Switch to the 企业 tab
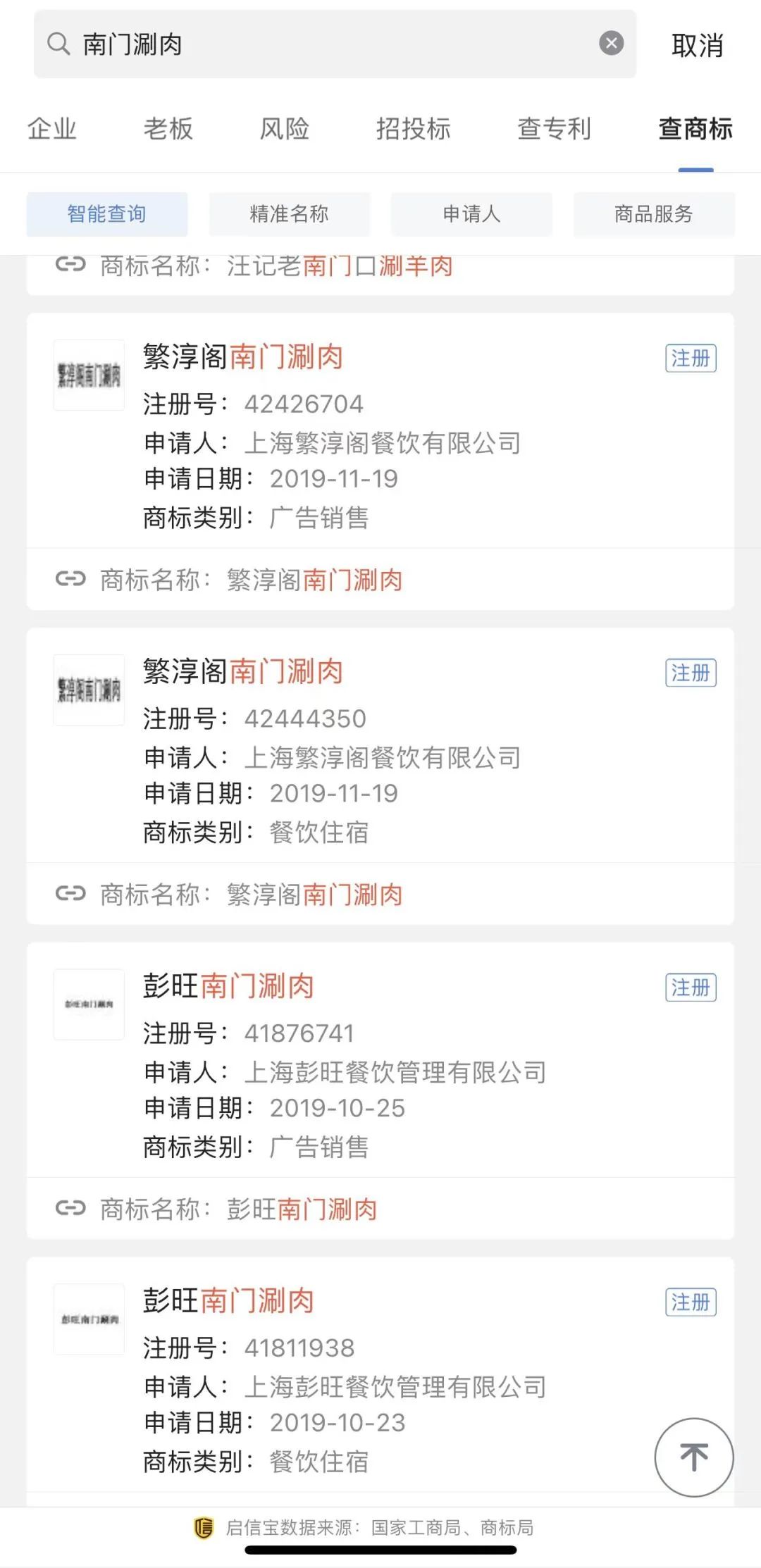Image resolution: width=761 pixels, height=1568 pixels. coord(51,129)
